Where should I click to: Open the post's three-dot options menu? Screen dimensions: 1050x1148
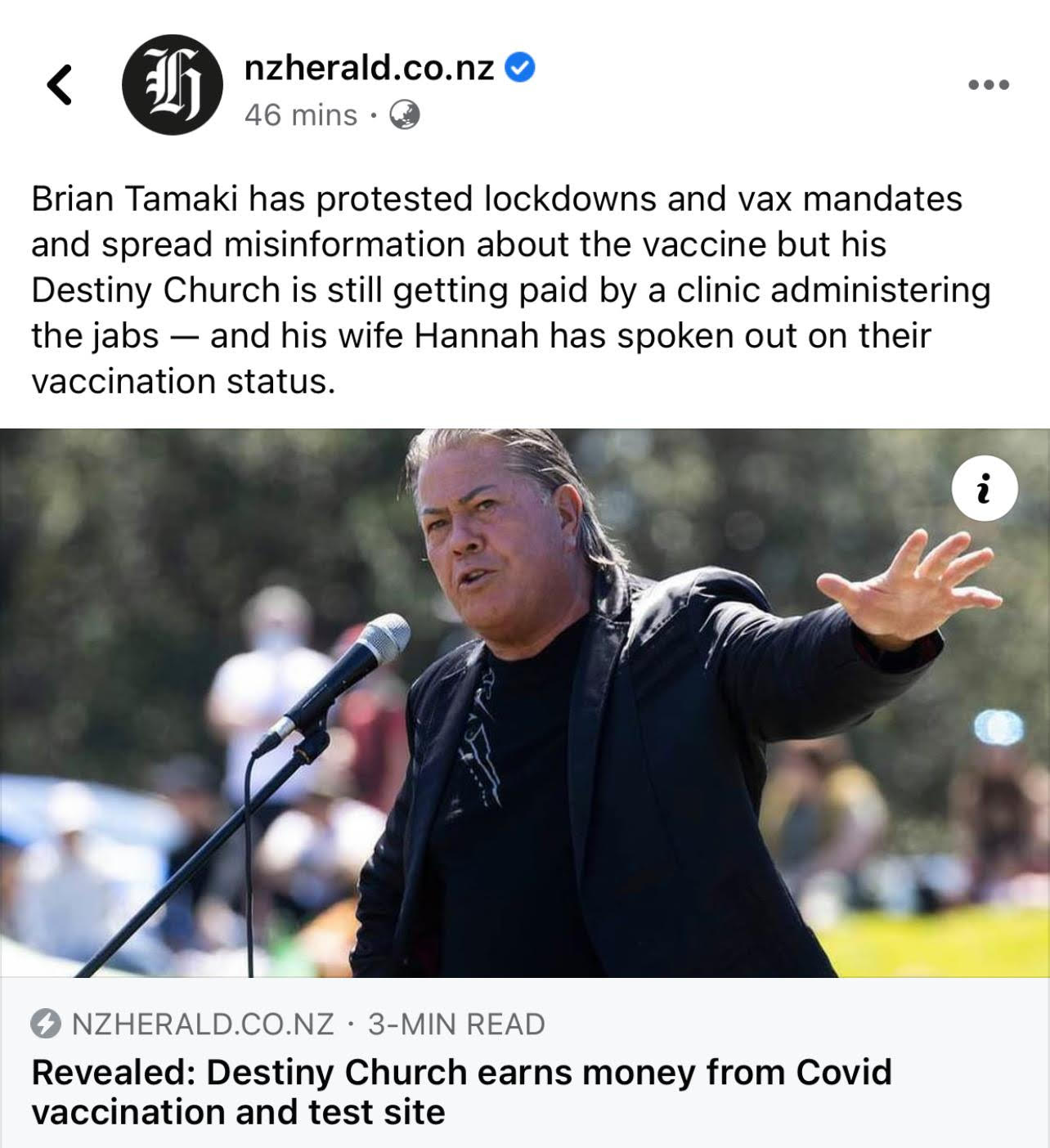point(988,85)
